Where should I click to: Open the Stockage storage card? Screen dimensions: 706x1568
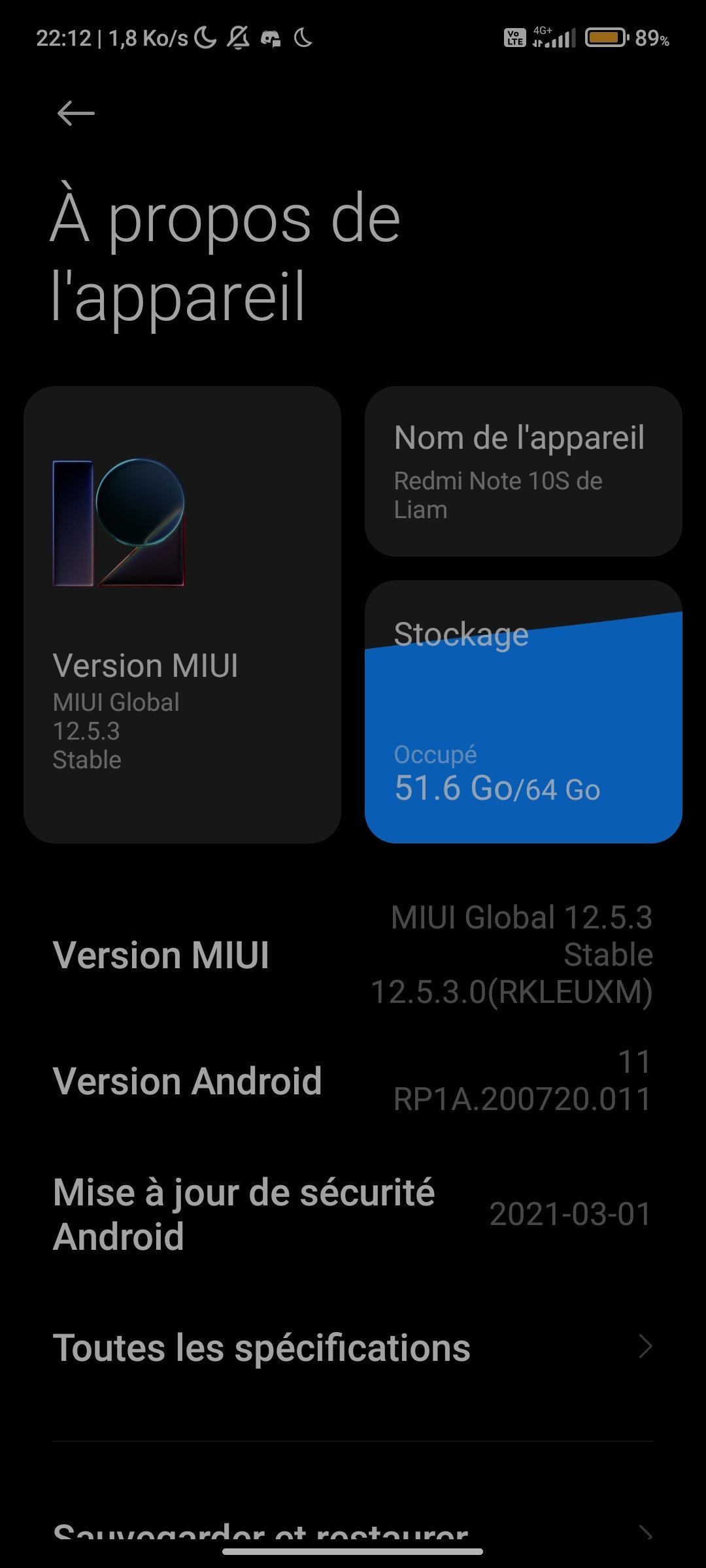click(x=523, y=712)
